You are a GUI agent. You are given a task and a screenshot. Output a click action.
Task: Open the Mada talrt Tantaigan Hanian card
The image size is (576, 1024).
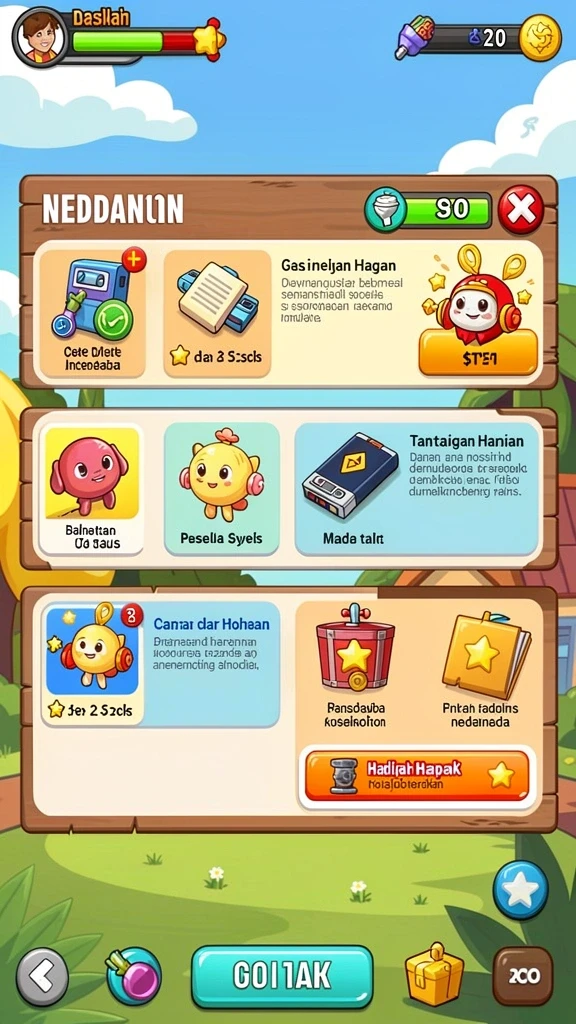[417, 488]
